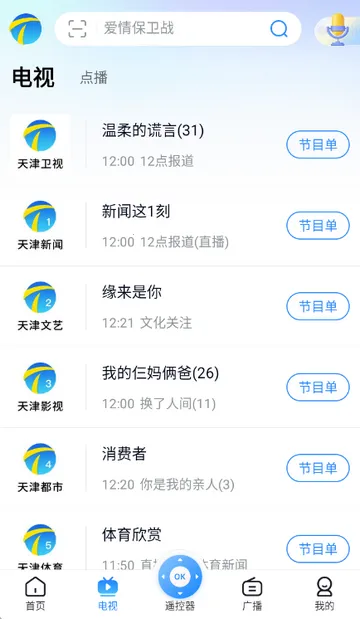Select the 天津影视 channel row
360x619 pixels.
(180, 387)
